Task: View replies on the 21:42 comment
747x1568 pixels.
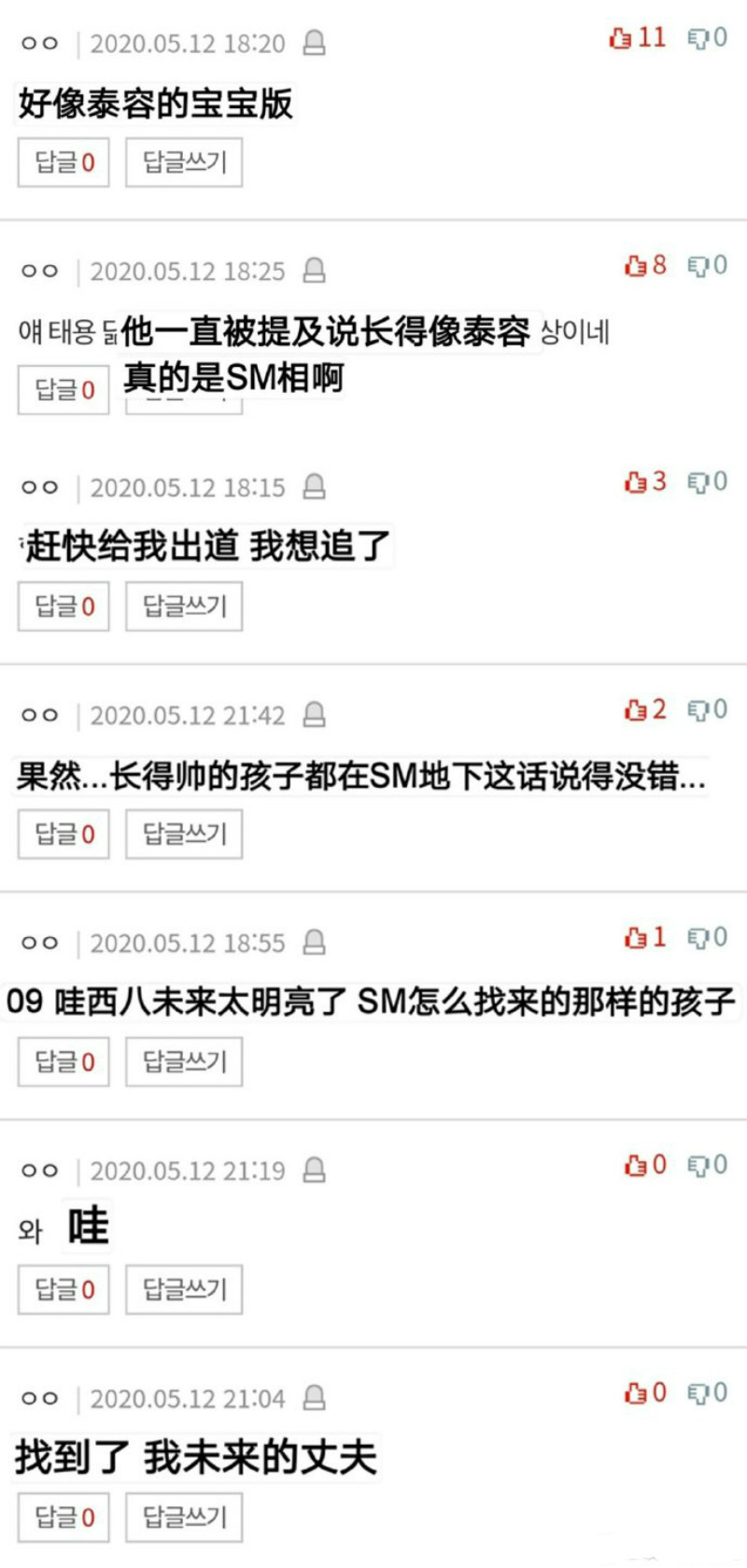Action: [x=63, y=834]
